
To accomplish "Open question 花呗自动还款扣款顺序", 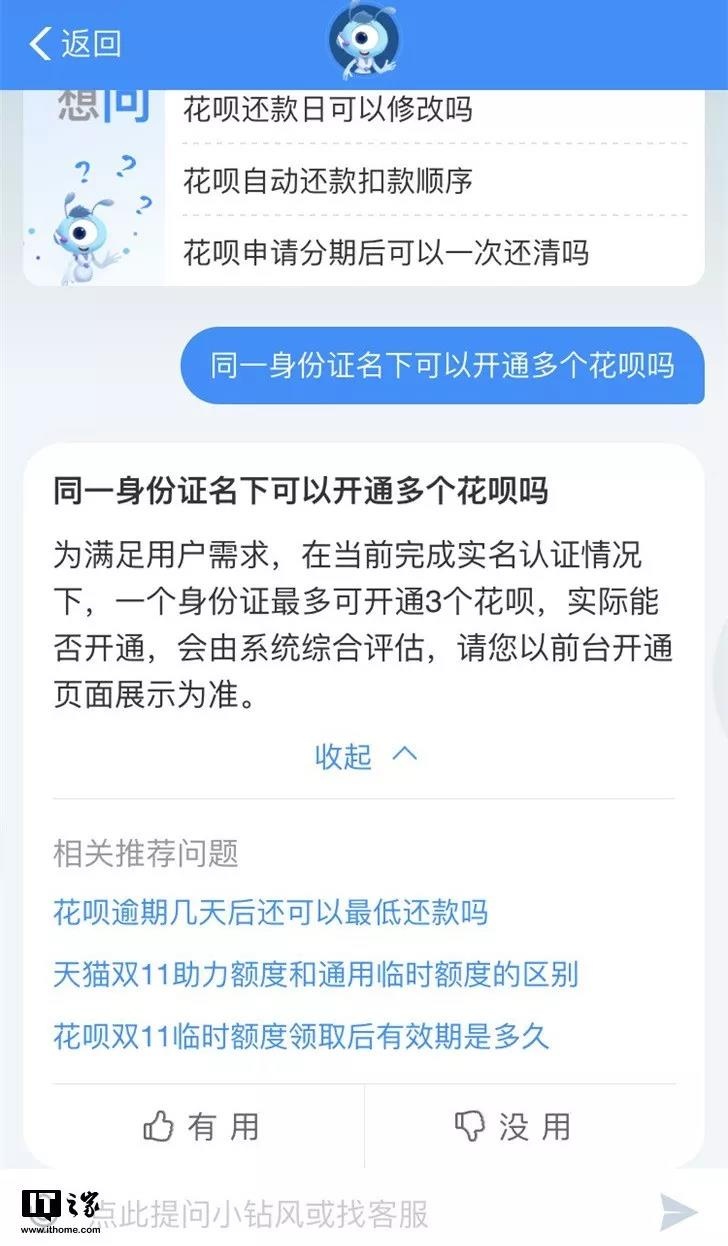I will [327, 181].
